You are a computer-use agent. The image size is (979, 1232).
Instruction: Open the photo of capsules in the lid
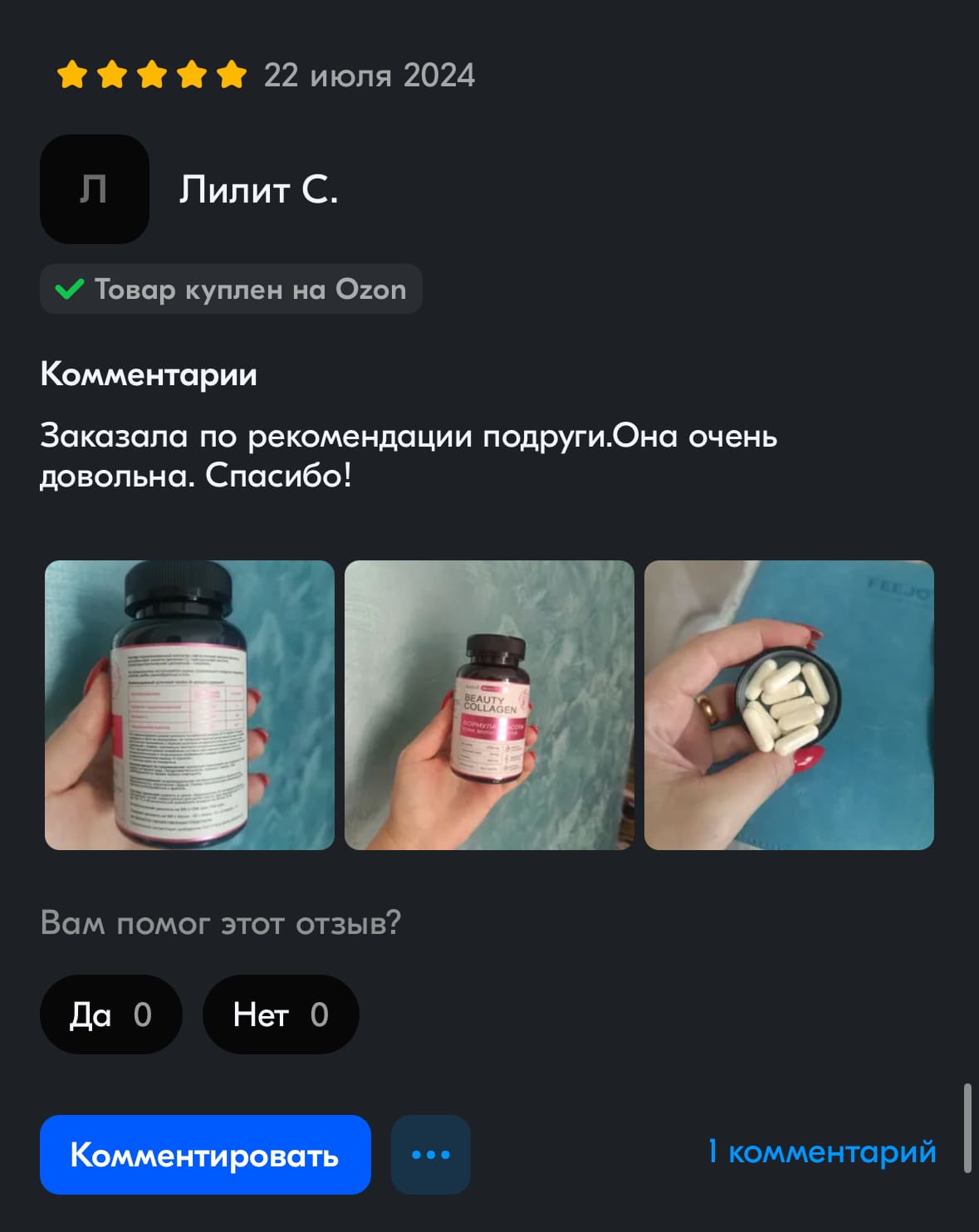[789, 705]
